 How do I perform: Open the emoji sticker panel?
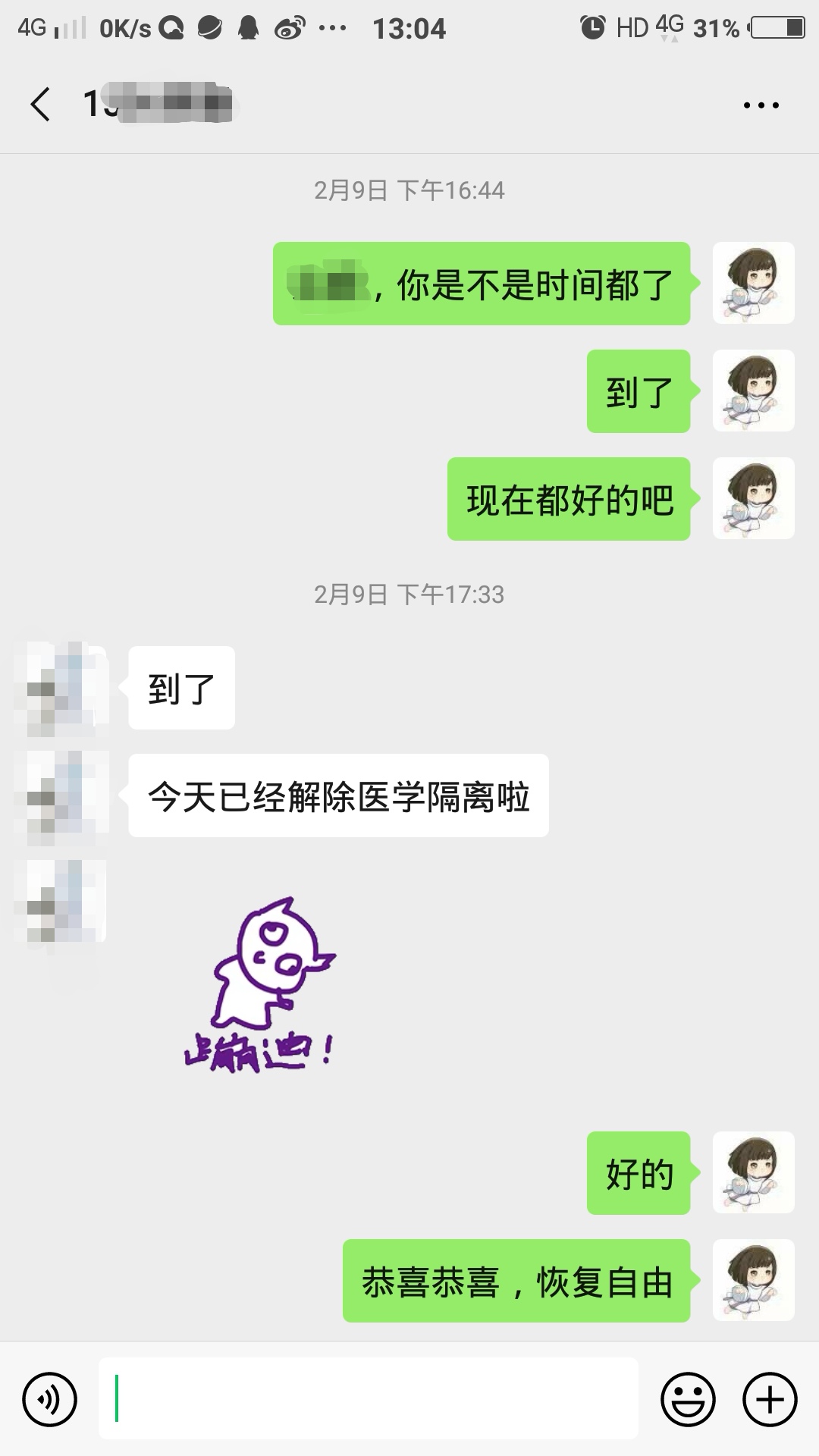689,1399
